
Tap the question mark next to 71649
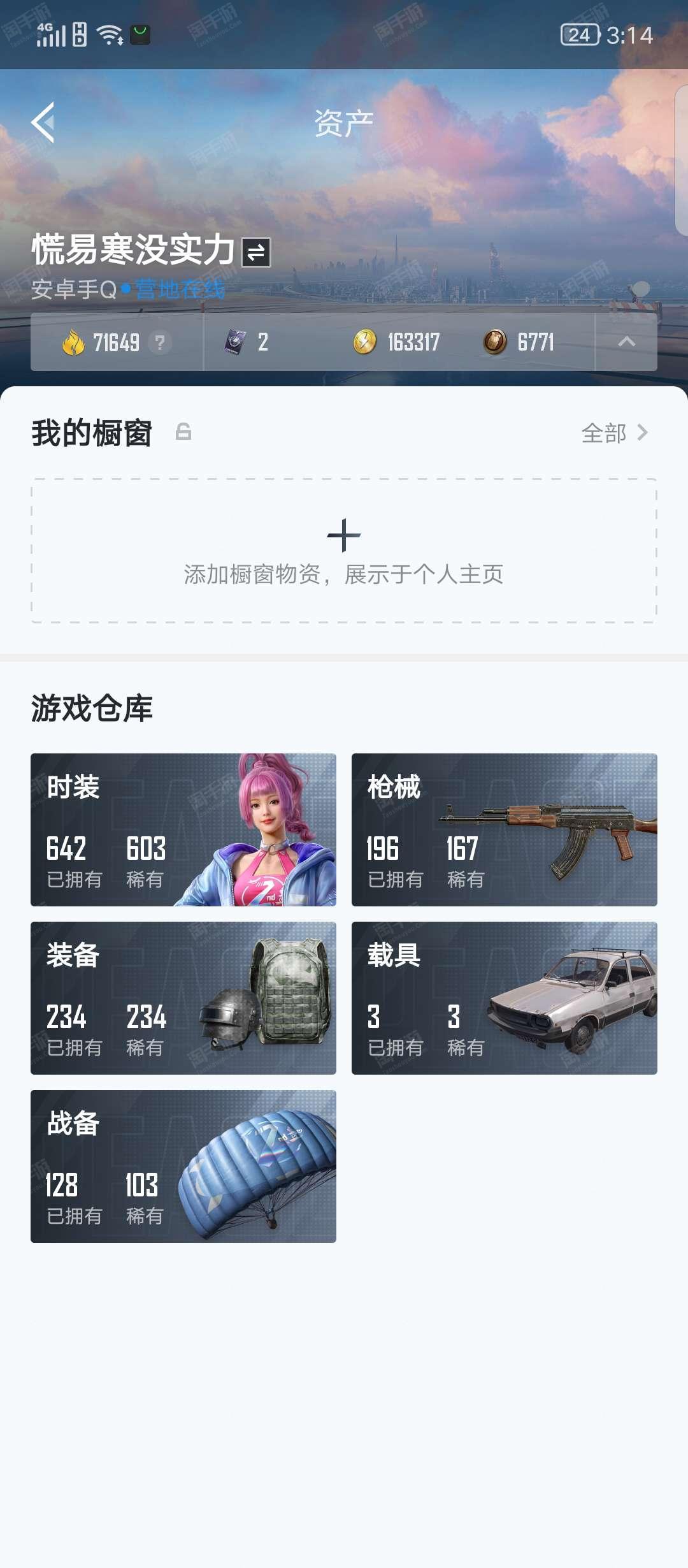(x=159, y=343)
